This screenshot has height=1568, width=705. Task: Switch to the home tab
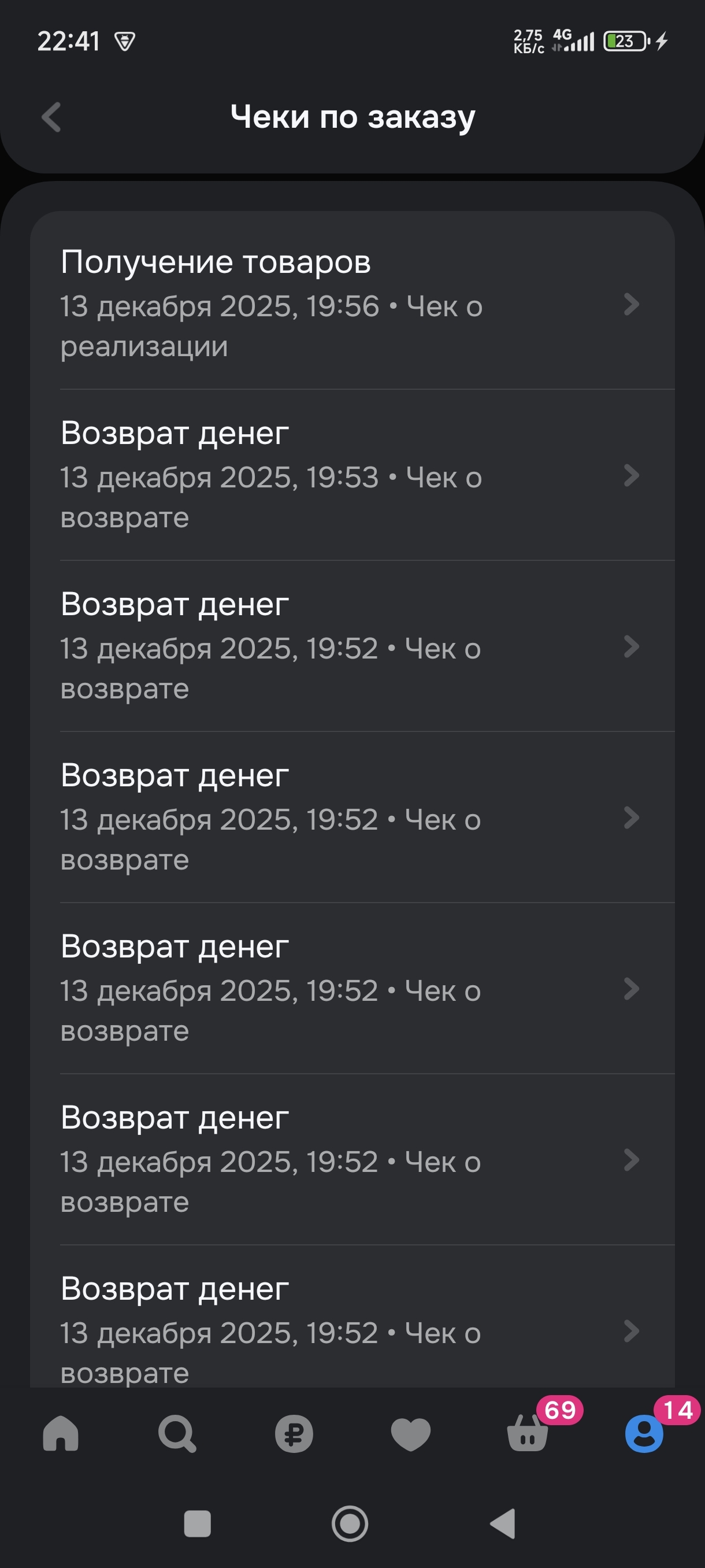click(61, 1434)
